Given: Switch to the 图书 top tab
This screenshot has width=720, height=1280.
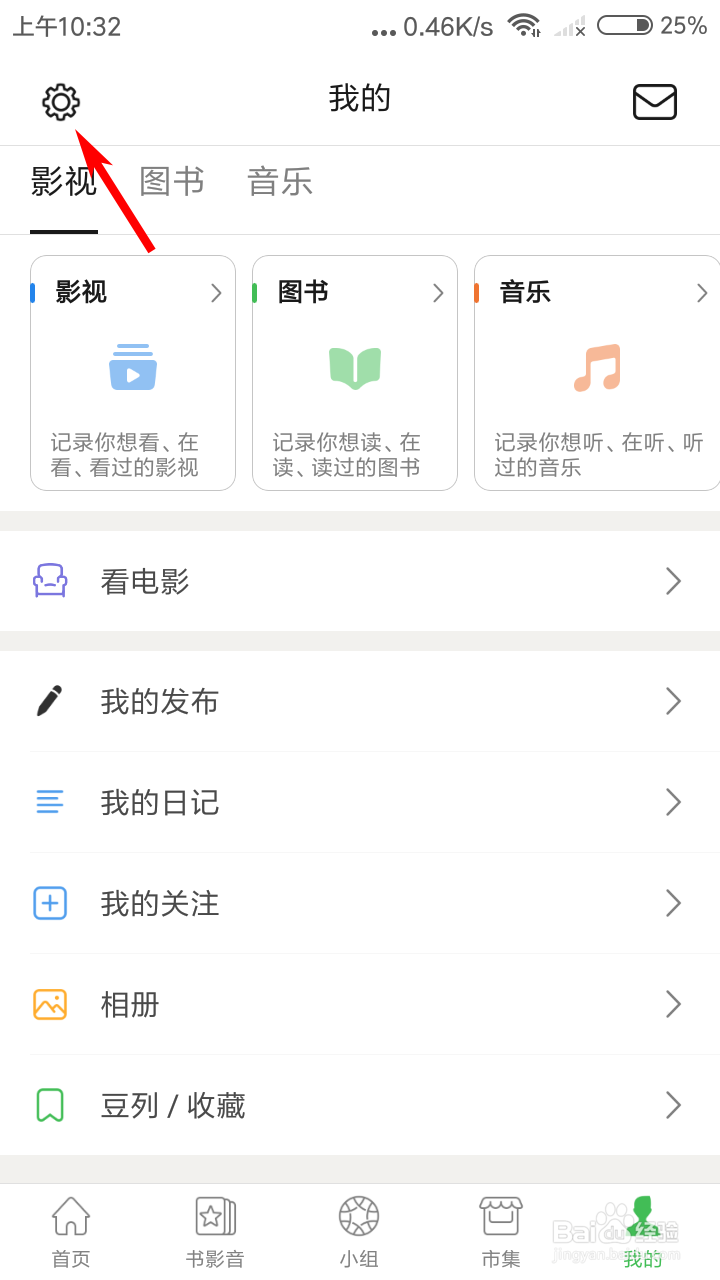Looking at the screenshot, I should (x=172, y=182).
